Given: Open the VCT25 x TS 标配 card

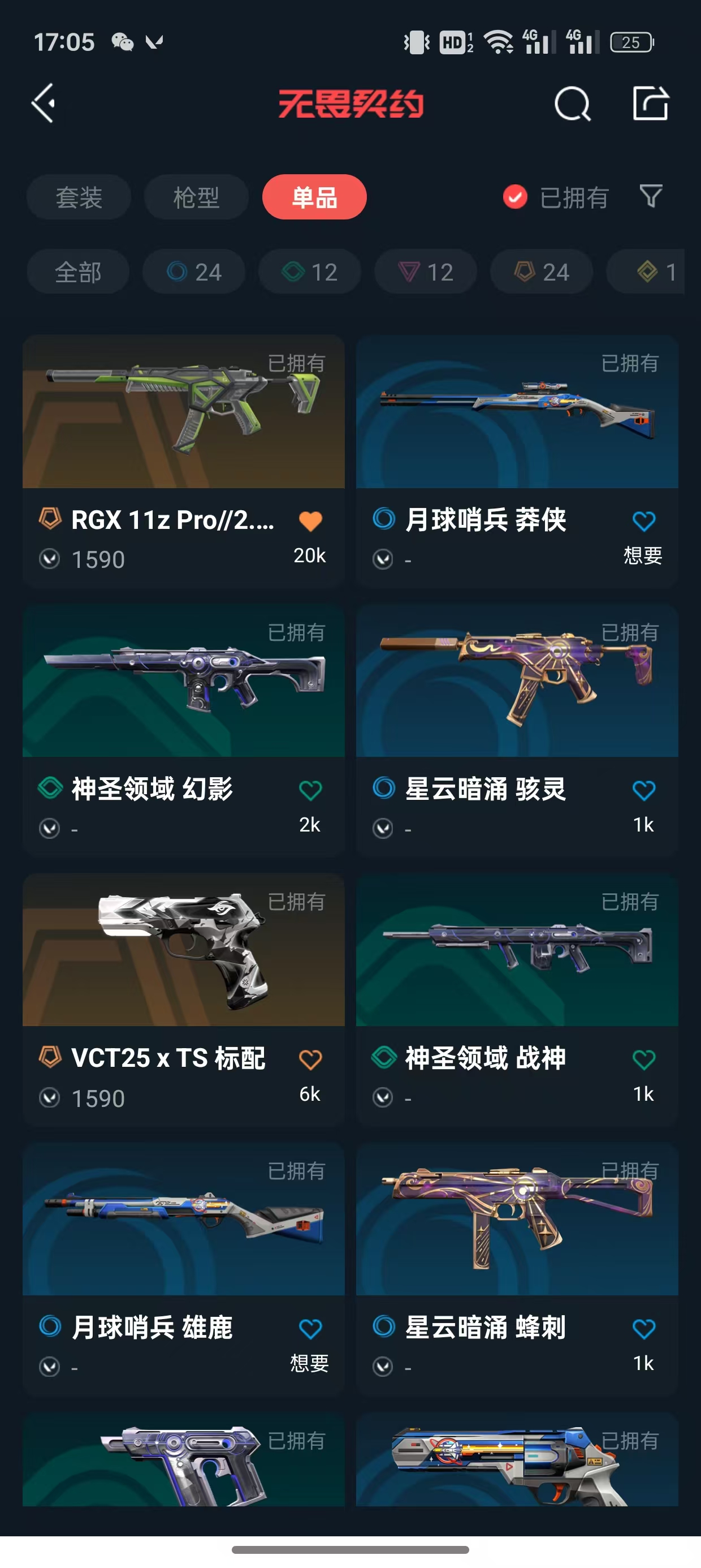Looking at the screenshot, I should 183,951.
